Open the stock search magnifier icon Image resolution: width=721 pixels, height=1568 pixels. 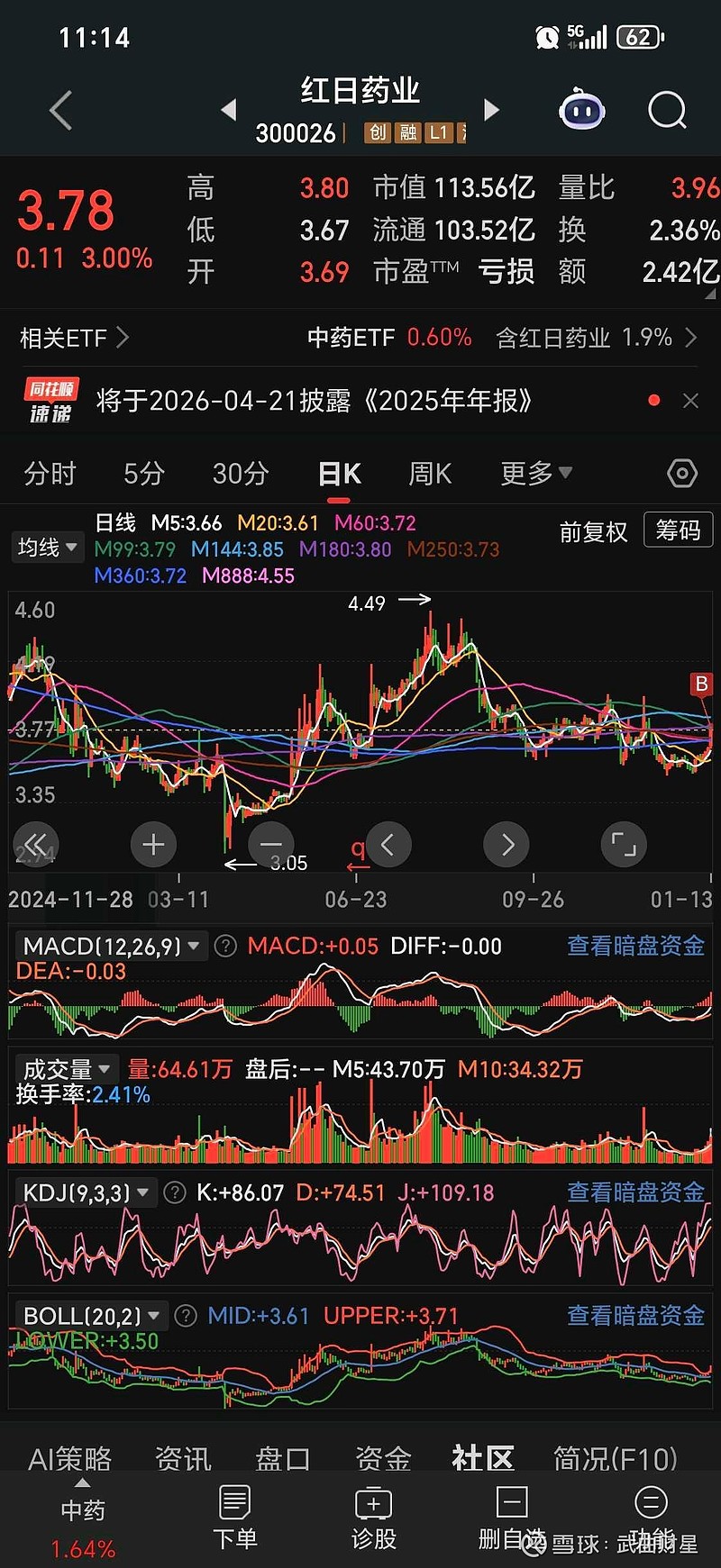(x=667, y=108)
